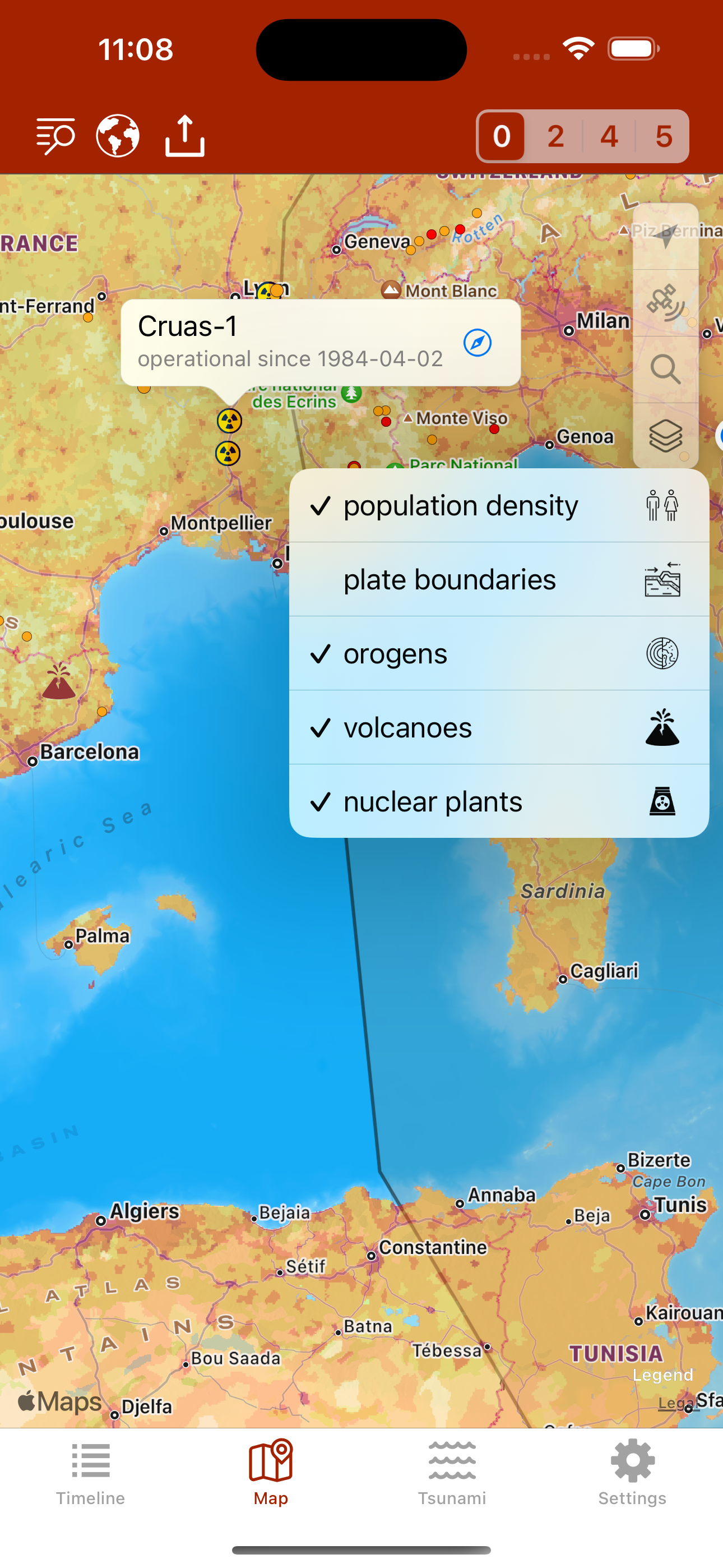The image size is (723, 1568).
Task: Toggle the population density layer
Action: [499, 505]
